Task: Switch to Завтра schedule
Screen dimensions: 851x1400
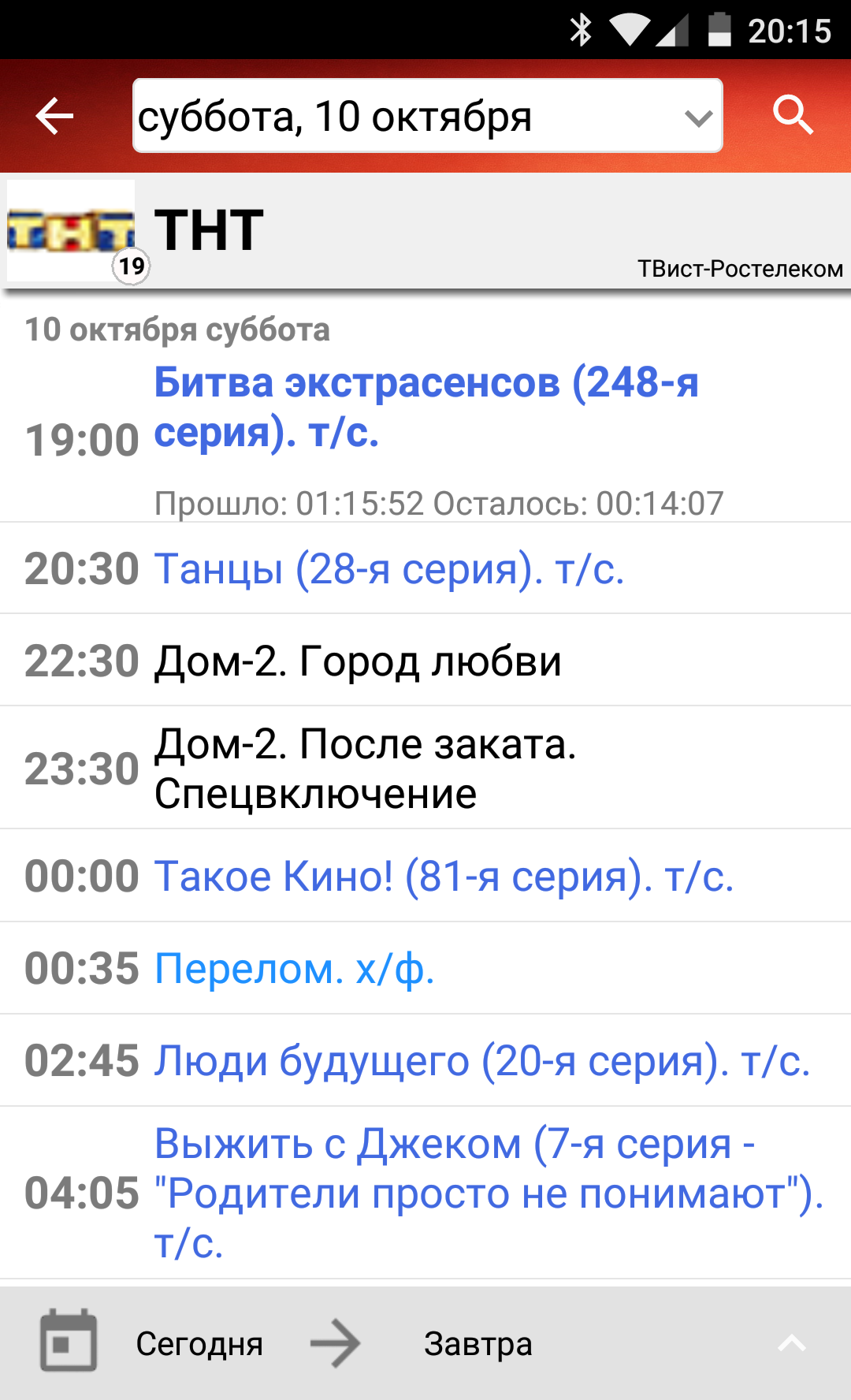Action: pyautogui.click(x=478, y=1344)
